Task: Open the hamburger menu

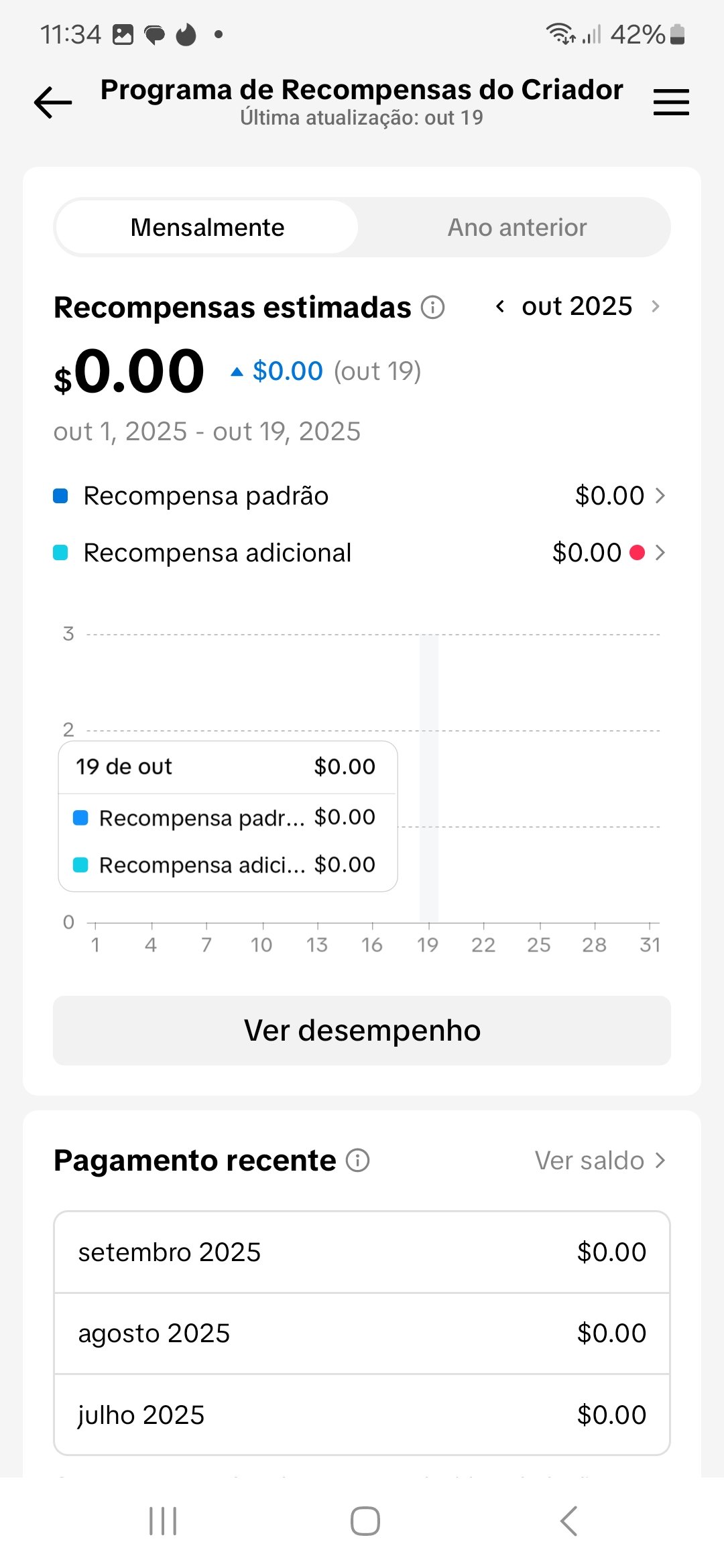Action: tap(671, 103)
